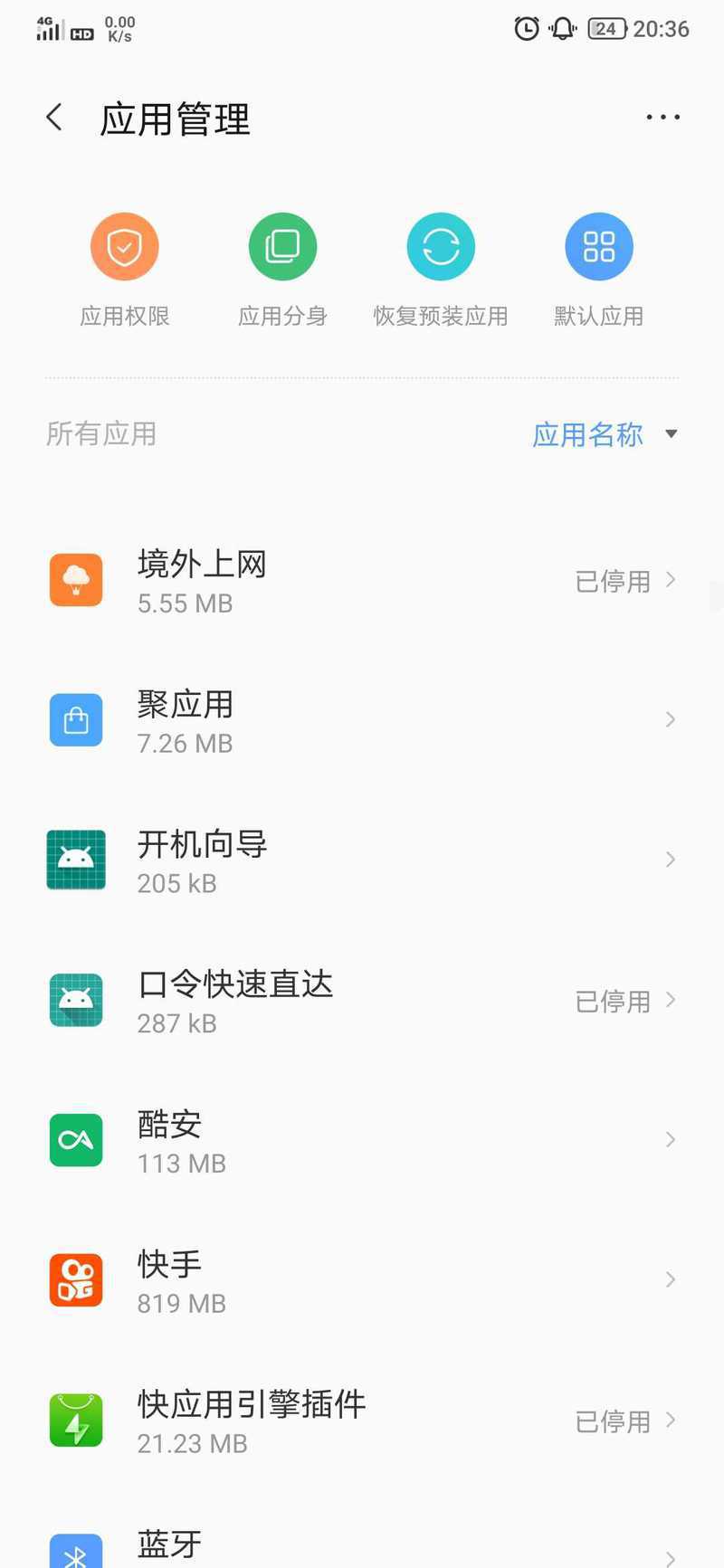Open 境外上网 app details
The height and width of the screenshot is (1568, 724).
coord(362,580)
